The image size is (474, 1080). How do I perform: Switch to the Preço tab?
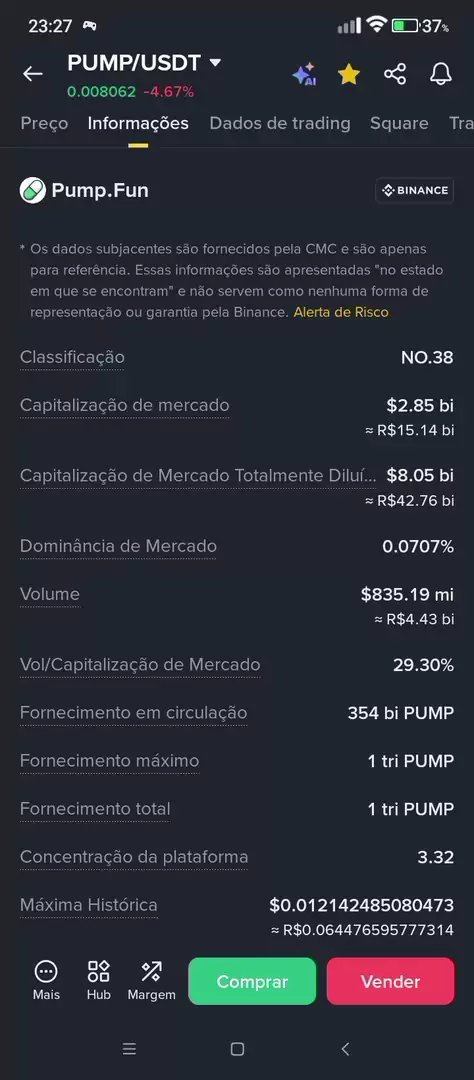44,123
